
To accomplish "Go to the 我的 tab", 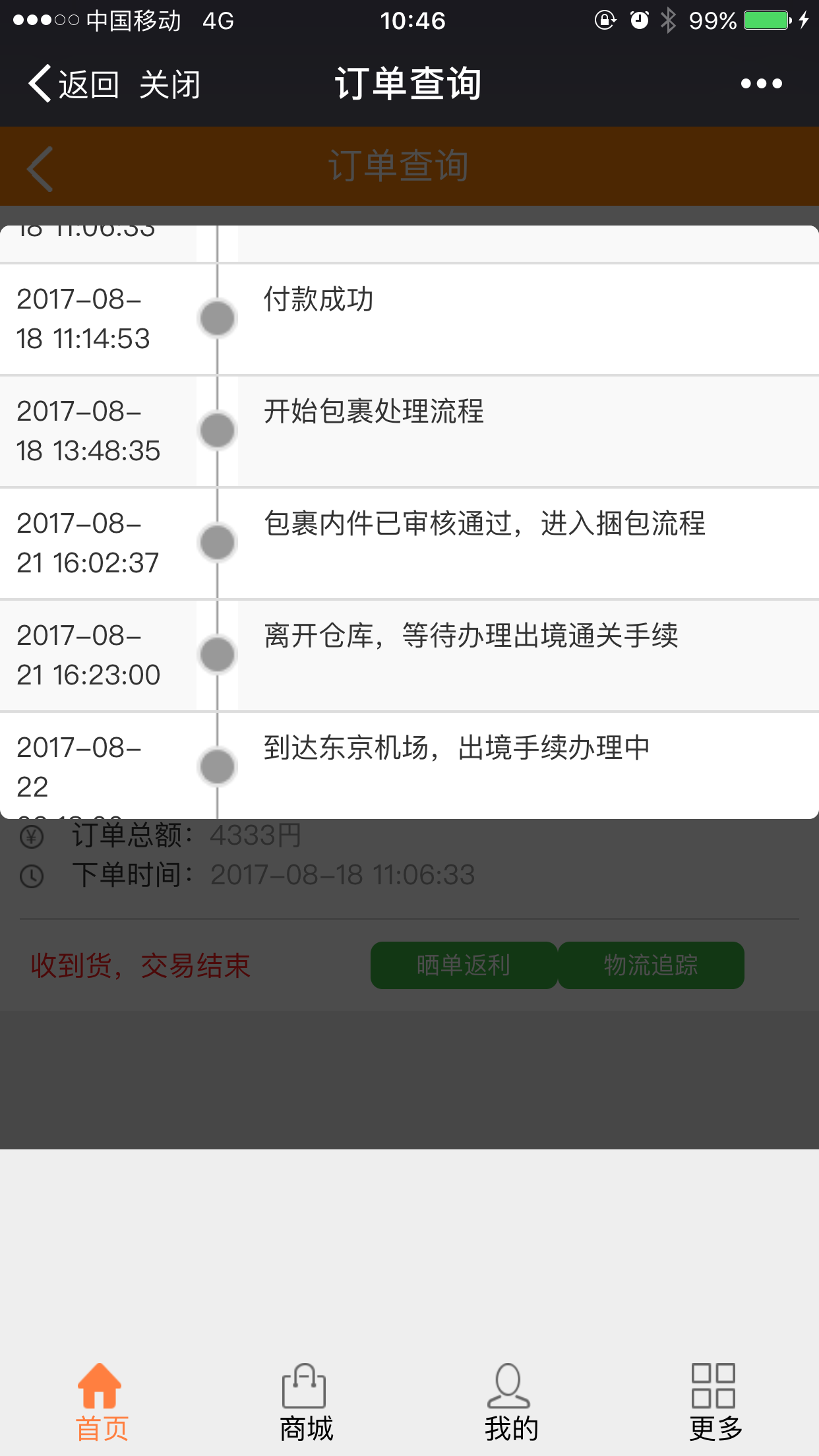I will [511, 1402].
